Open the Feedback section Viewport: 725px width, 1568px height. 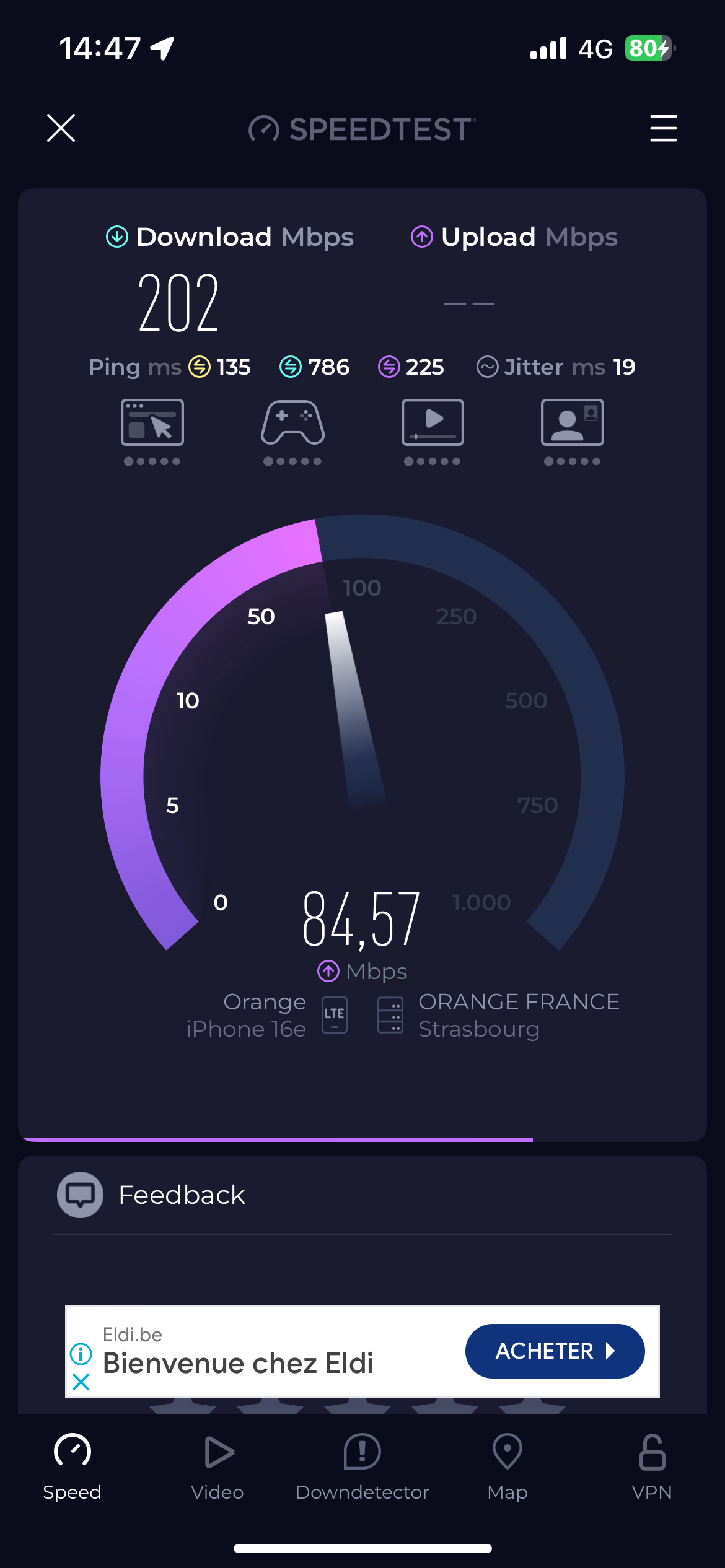tap(362, 1195)
